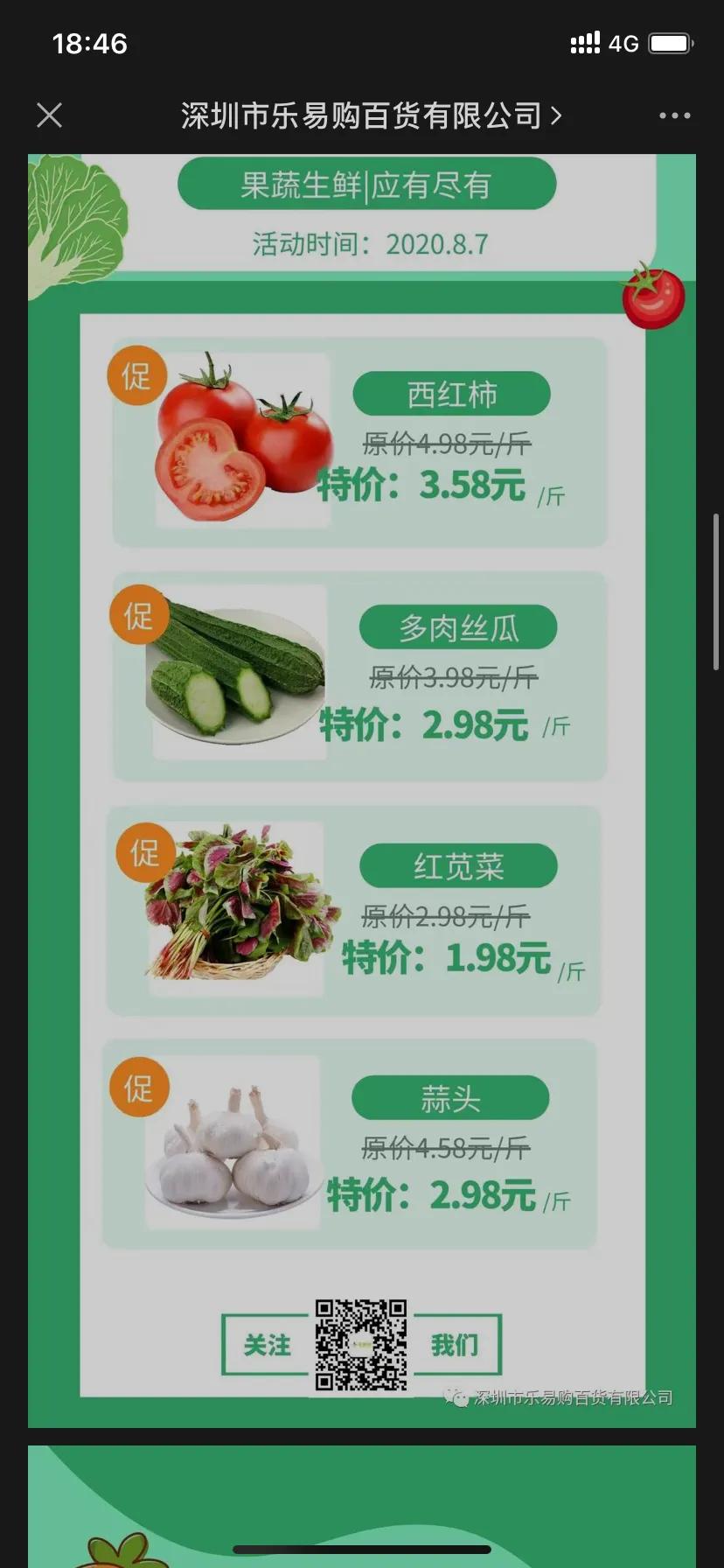Viewport: 724px width, 1568px height.
Task: Toggle the strikethrough 原价4.98元/斤 price
Action: coord(446,444)
